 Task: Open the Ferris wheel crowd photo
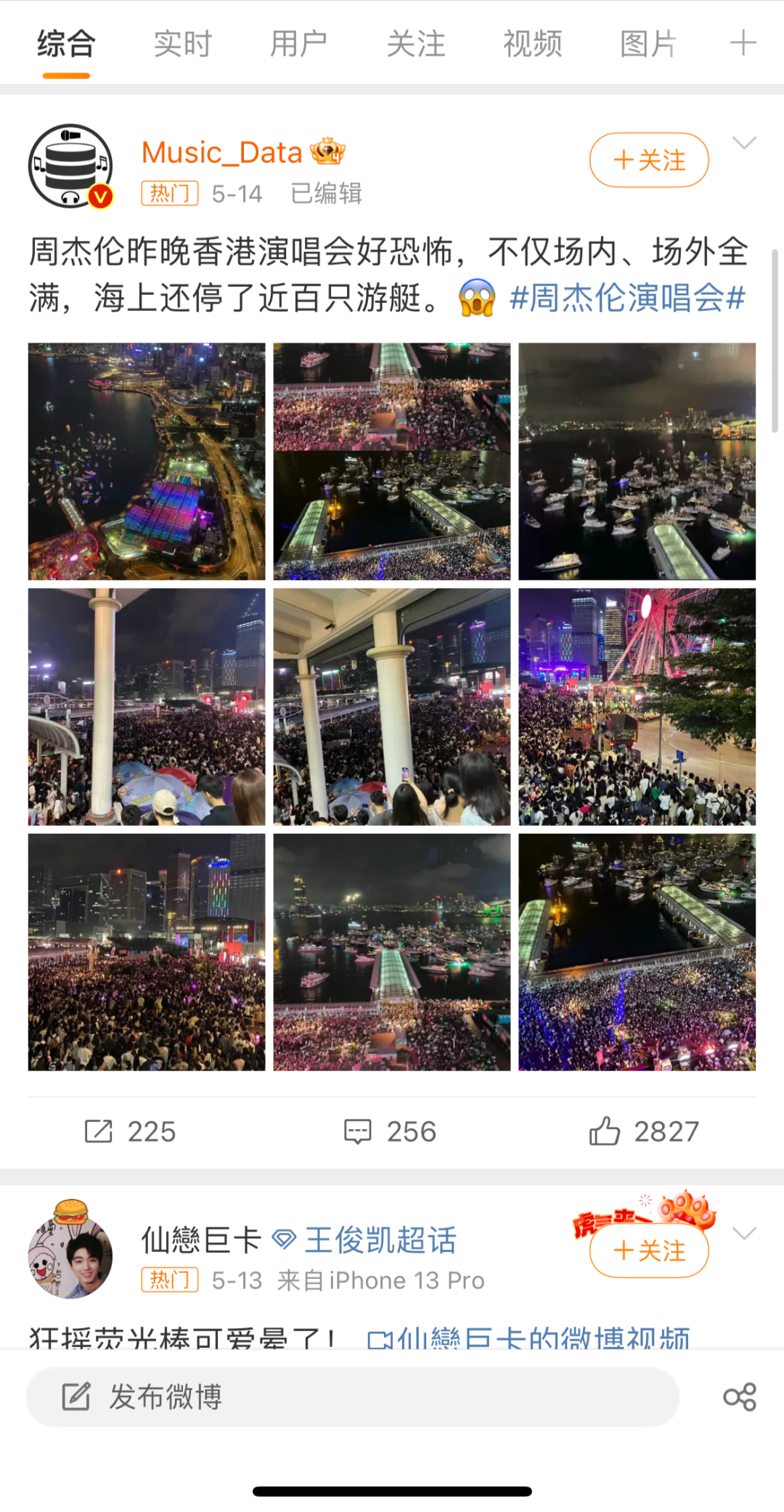pos(637,707)
